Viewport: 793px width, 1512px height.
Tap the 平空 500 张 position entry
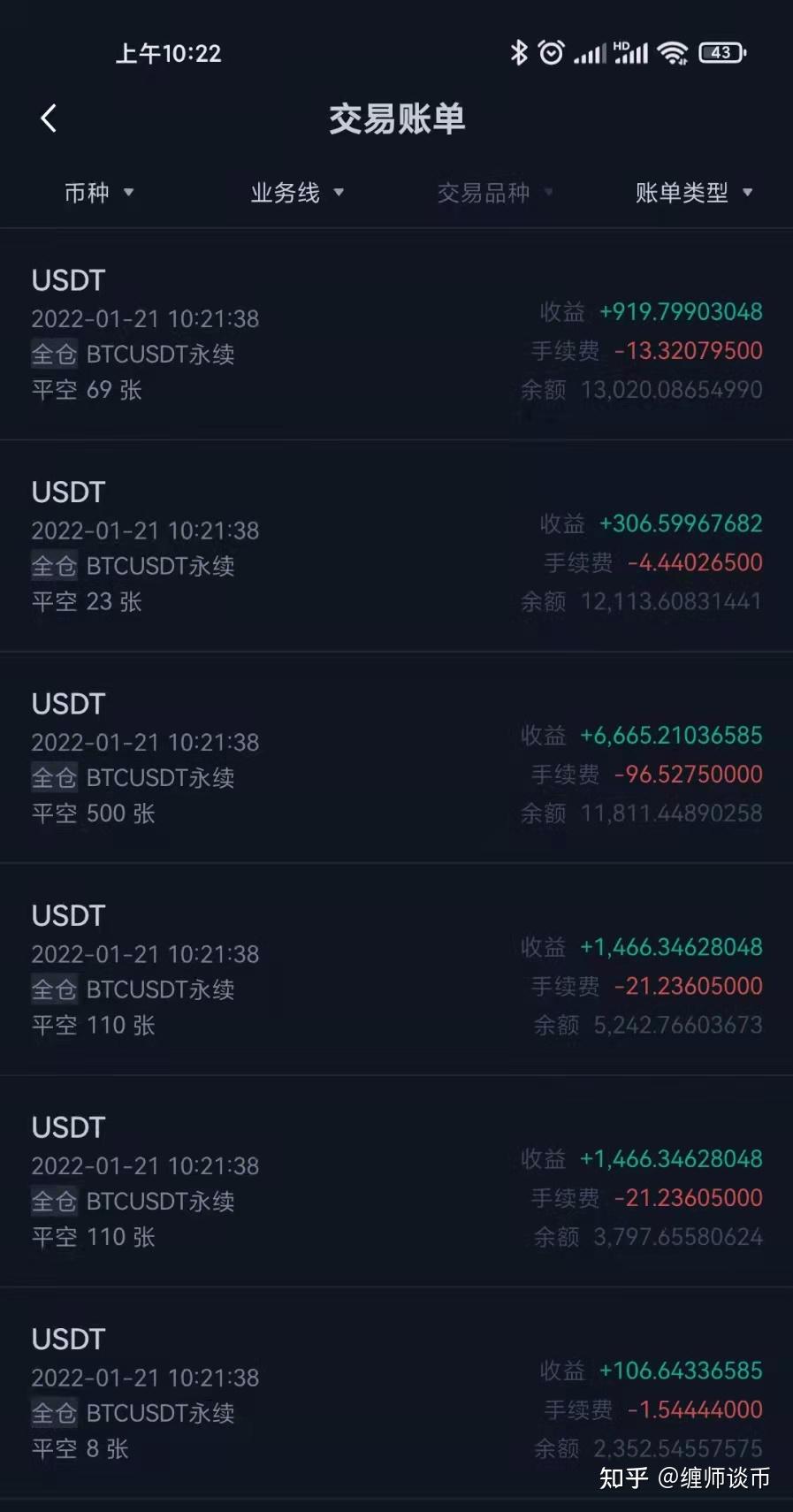[92, 813]
